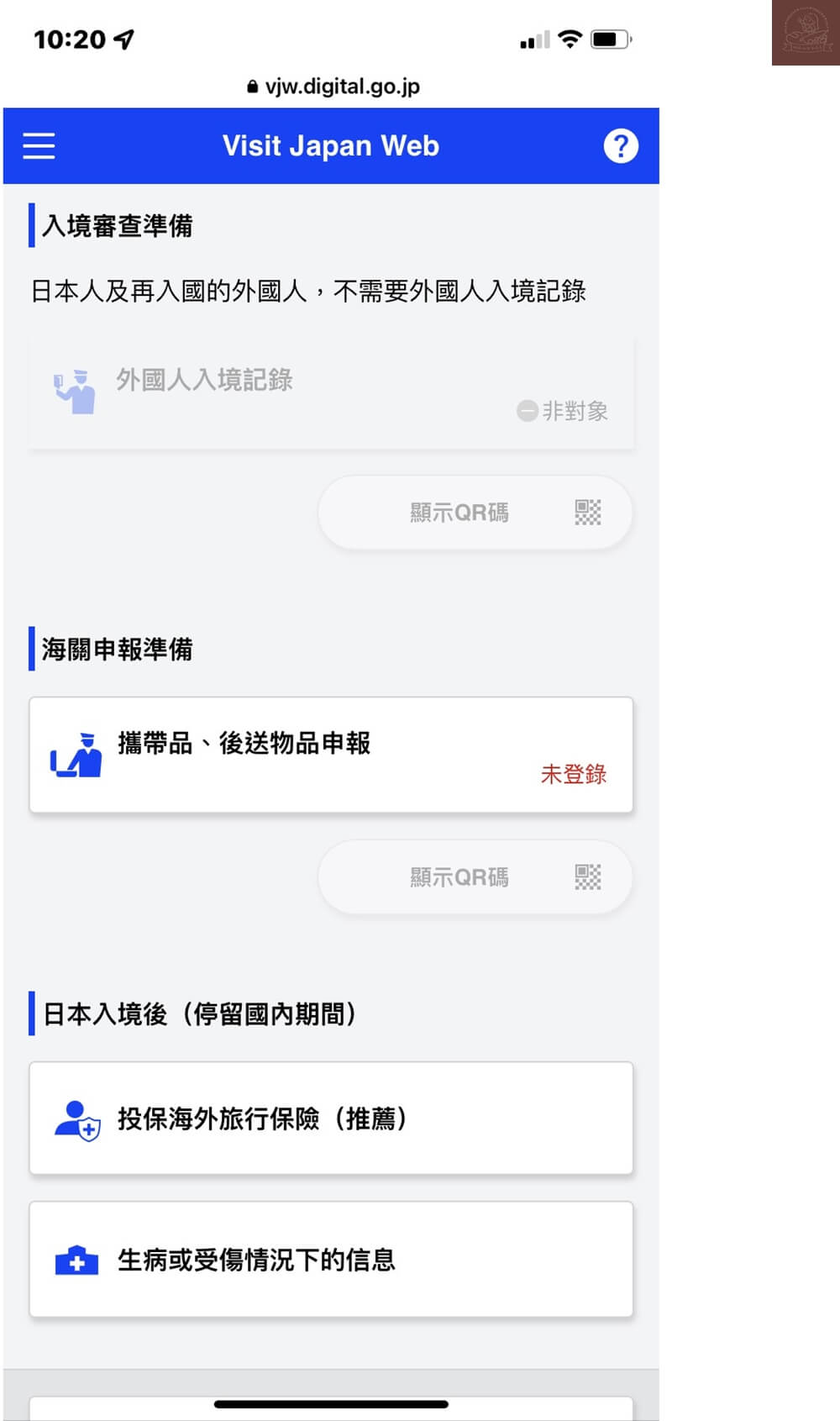840x1421 pixels.
Task: Open 投保海外旅行保險（推薦）
Action: point(331,1118)
